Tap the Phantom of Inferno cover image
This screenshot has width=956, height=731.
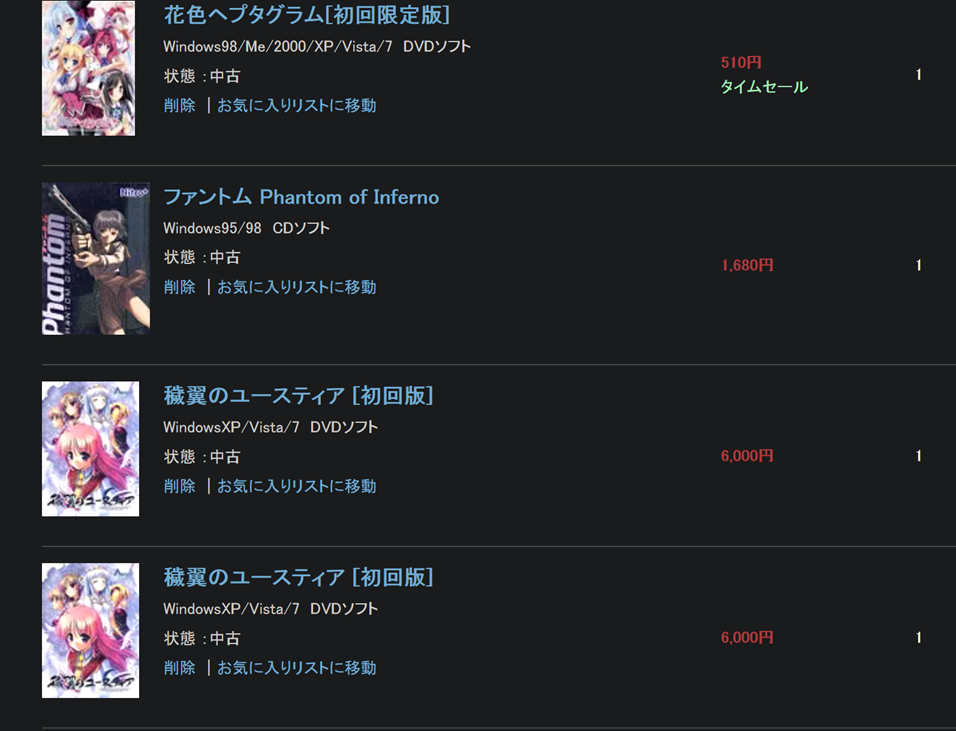pyautogui.click(x=96, y=259)
